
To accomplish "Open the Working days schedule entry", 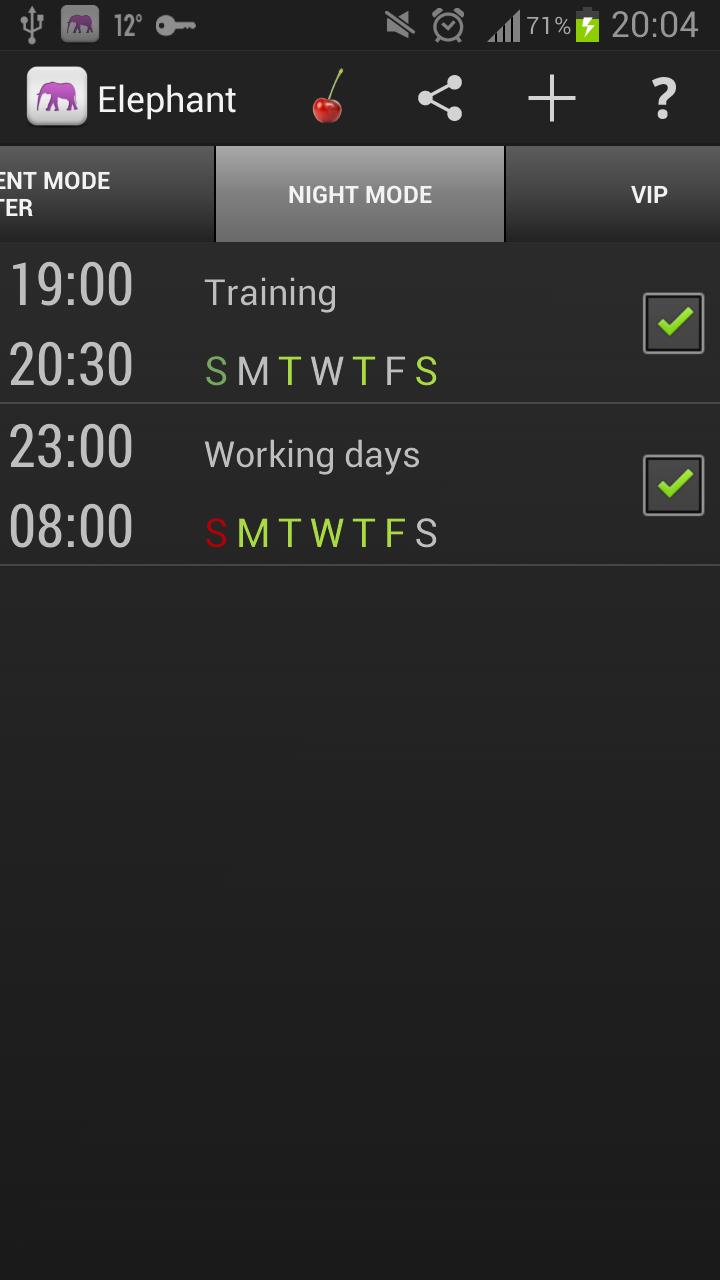I will point(300,487).
